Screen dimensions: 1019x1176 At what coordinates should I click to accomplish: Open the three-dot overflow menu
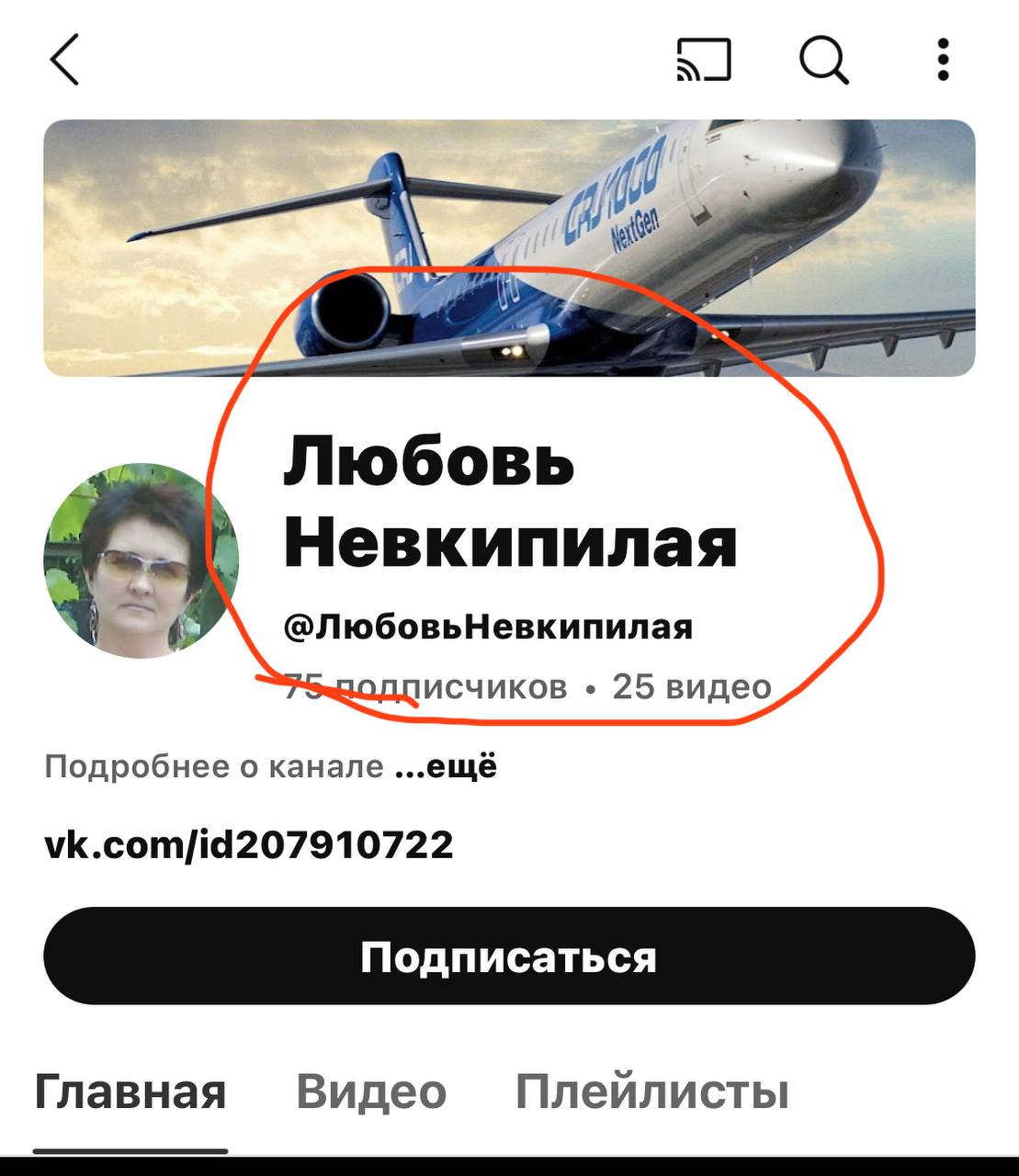(943, 61)
